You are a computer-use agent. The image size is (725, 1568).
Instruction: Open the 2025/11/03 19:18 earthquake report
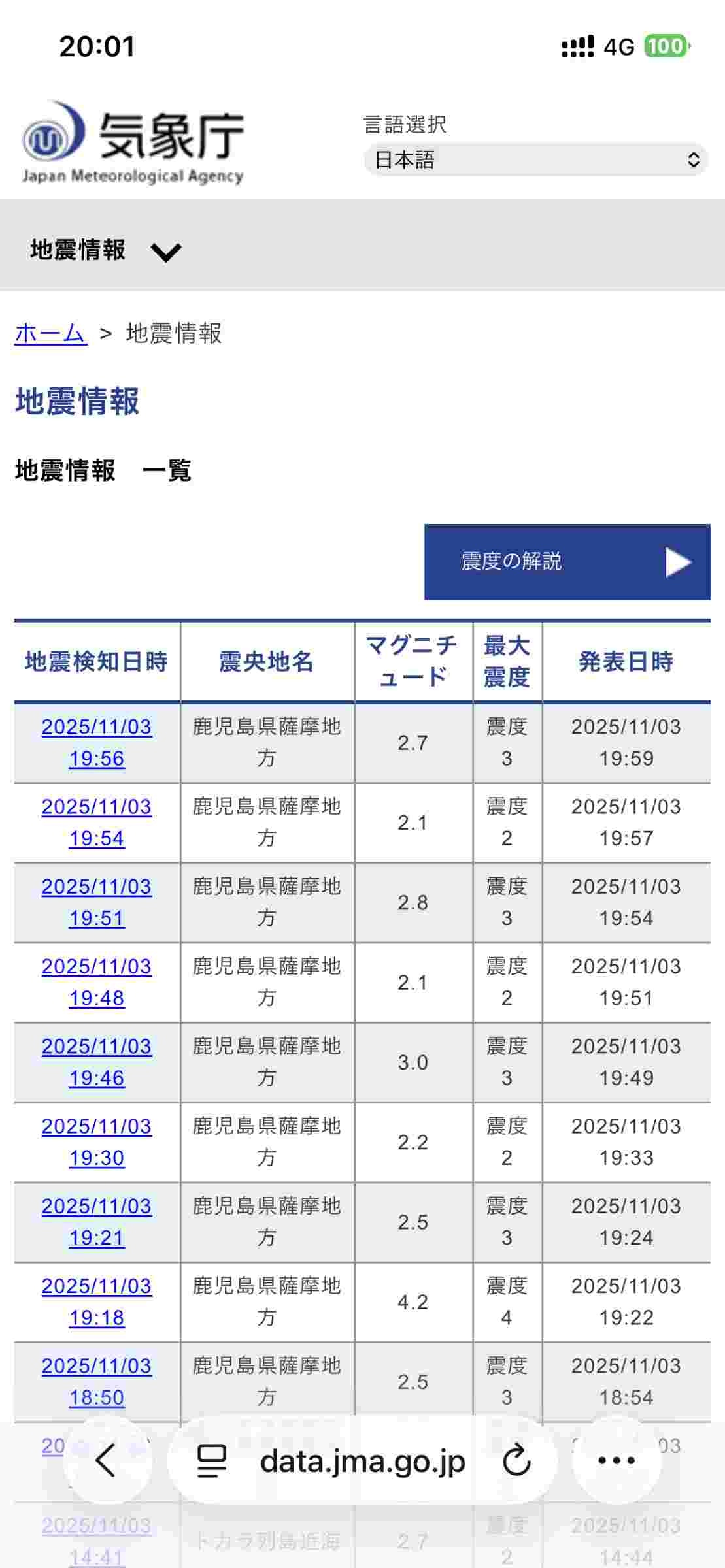(97, 1301)
